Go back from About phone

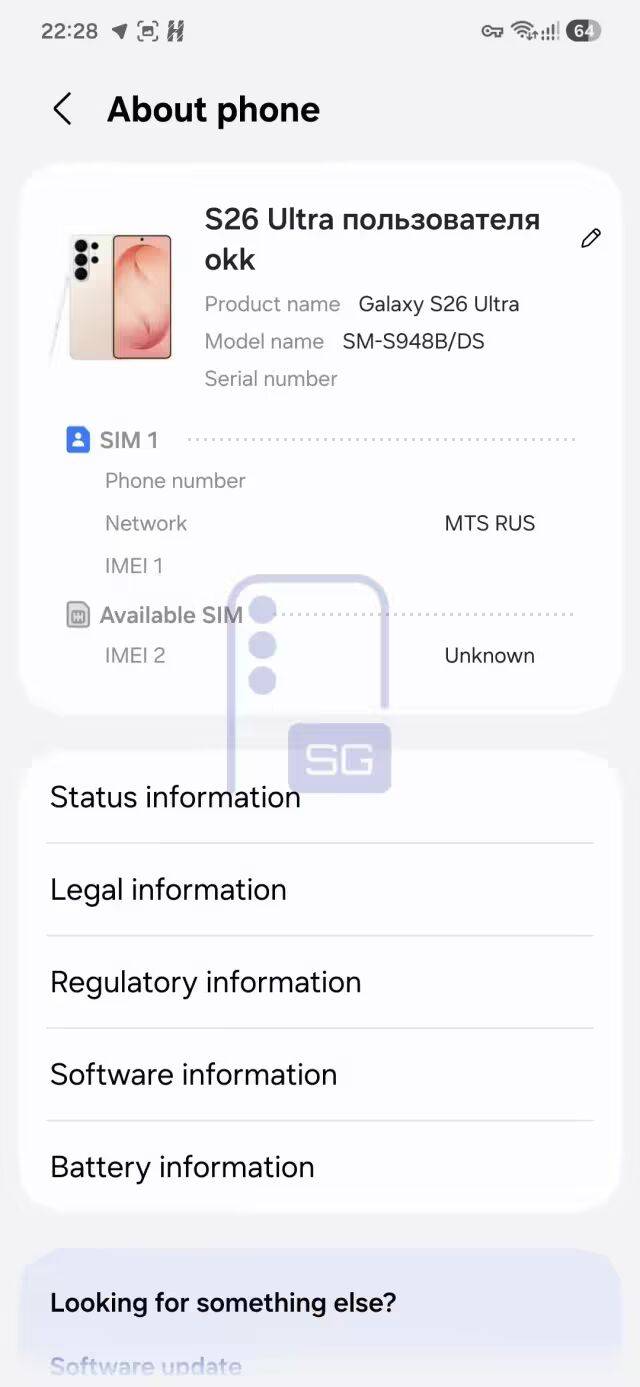62,109
